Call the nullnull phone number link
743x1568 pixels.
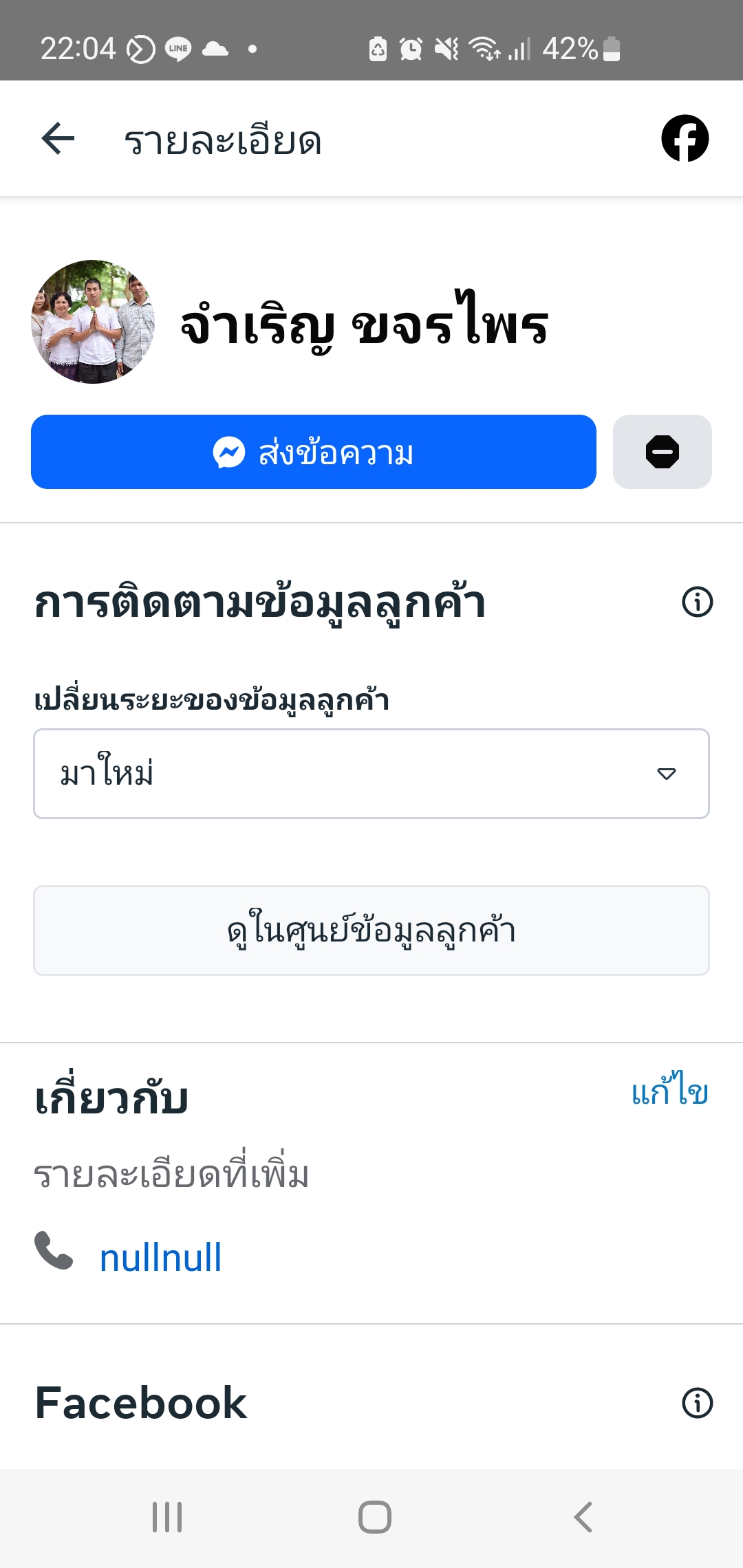point(160,1257)
